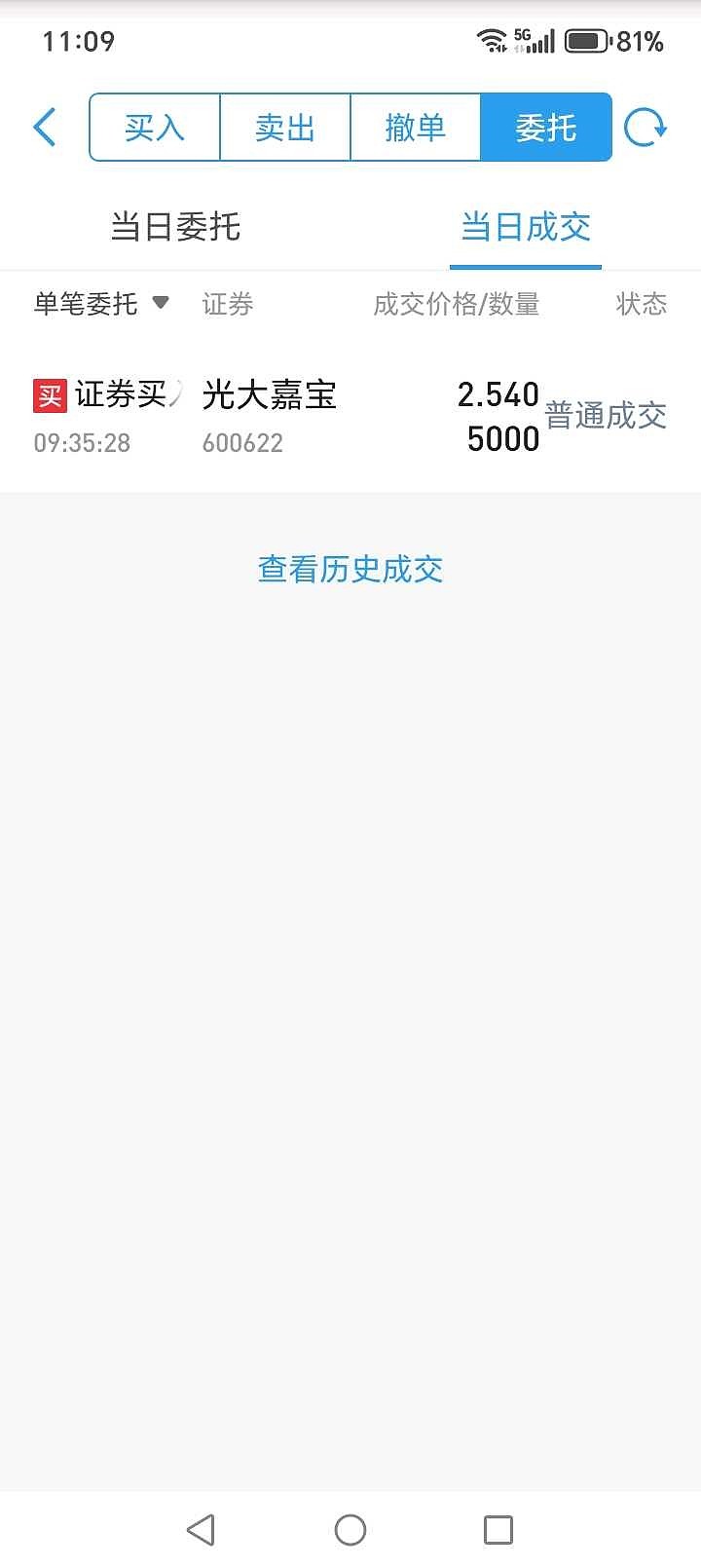Tap the 卖出 sell button

(284, 127)
